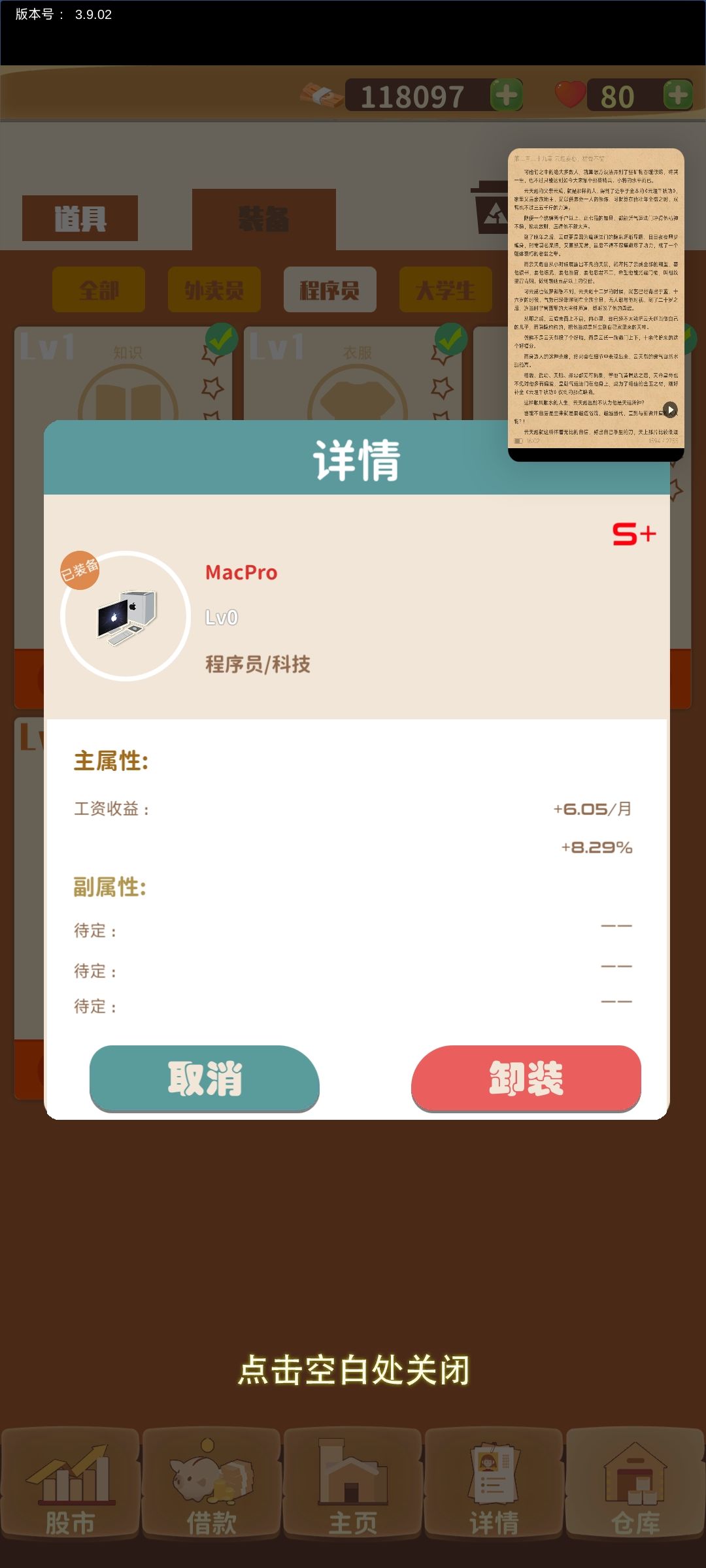Image resolution: width=706 pixels, height=1568 pixels.
Task: Select the 全部 filter
Action: (98, 291)
